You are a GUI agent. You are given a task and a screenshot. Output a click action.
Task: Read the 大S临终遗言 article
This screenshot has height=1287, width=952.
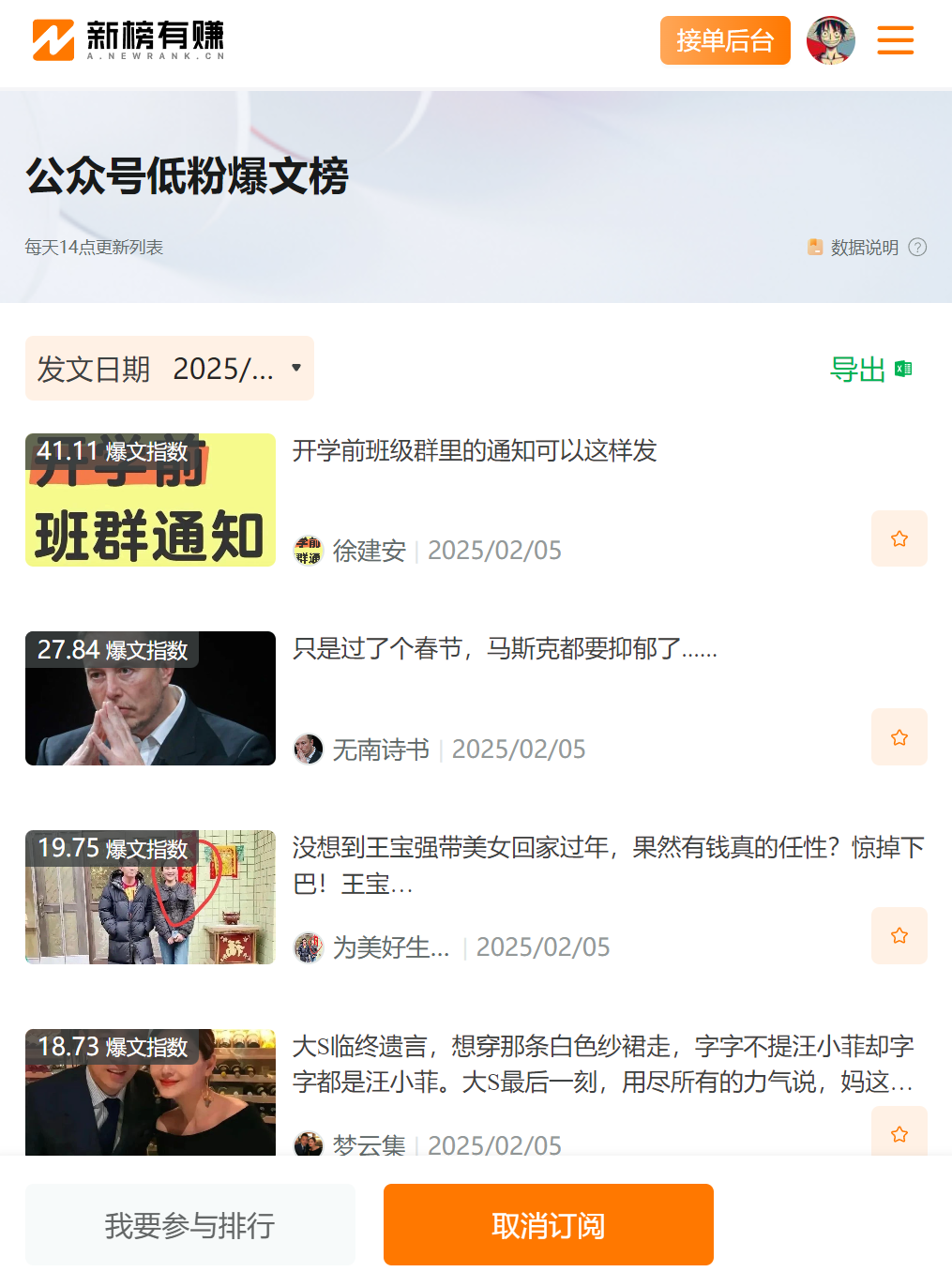(x=602, y=1064)
